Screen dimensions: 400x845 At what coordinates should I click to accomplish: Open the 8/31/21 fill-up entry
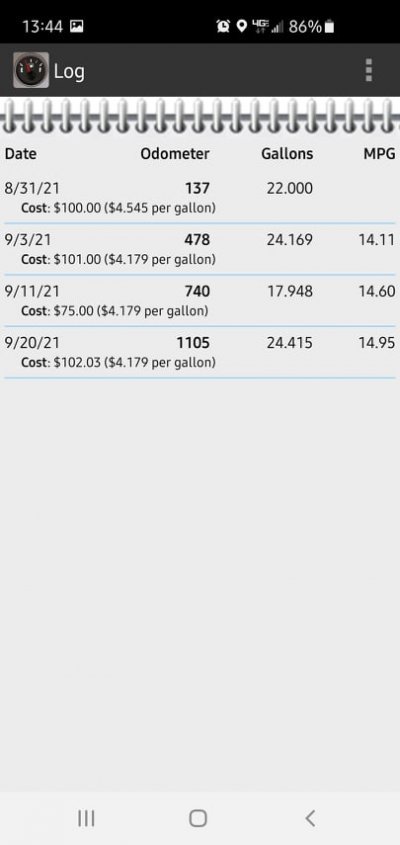[x=200, y=198]
